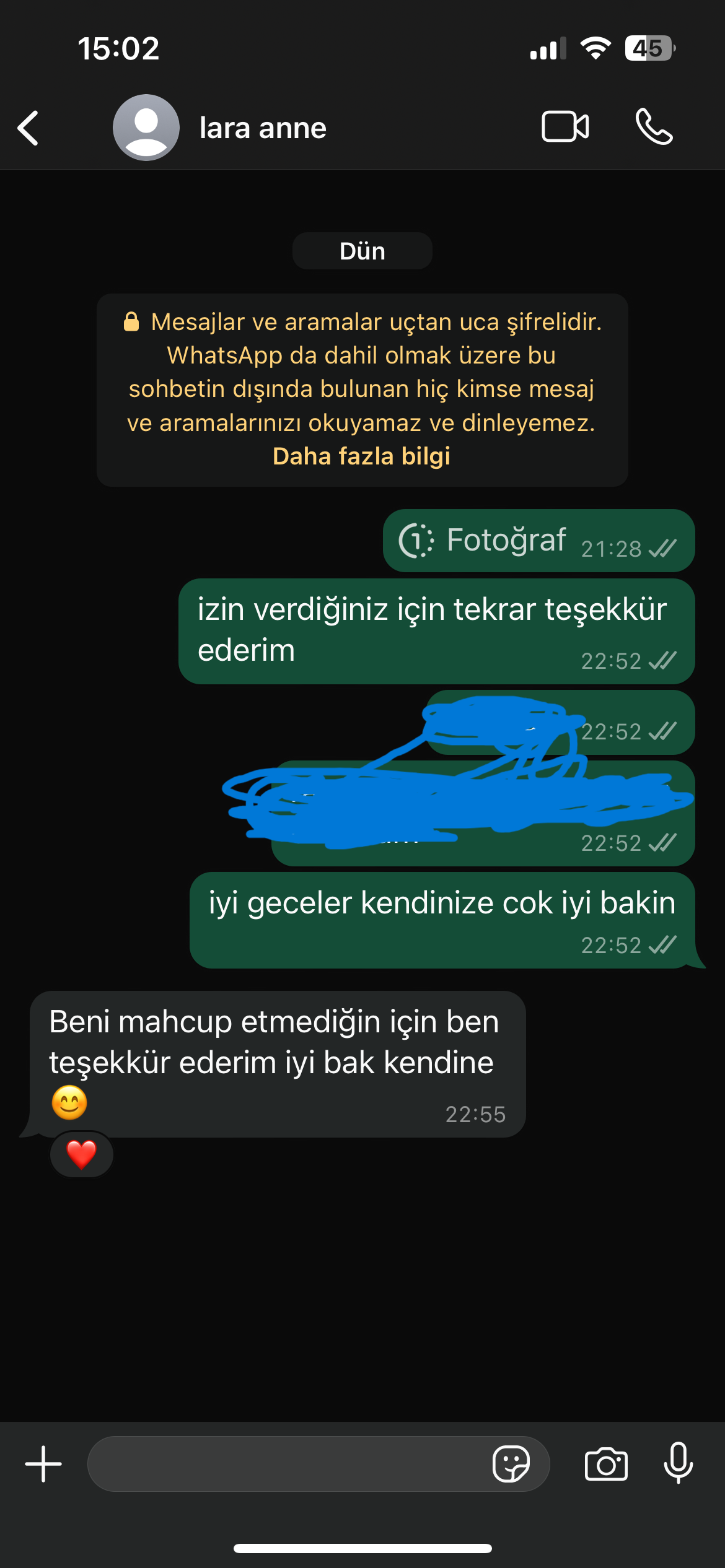The image size is (725, 1568).
Task: Tap the heart reaction under the message
Action: 82,1154
